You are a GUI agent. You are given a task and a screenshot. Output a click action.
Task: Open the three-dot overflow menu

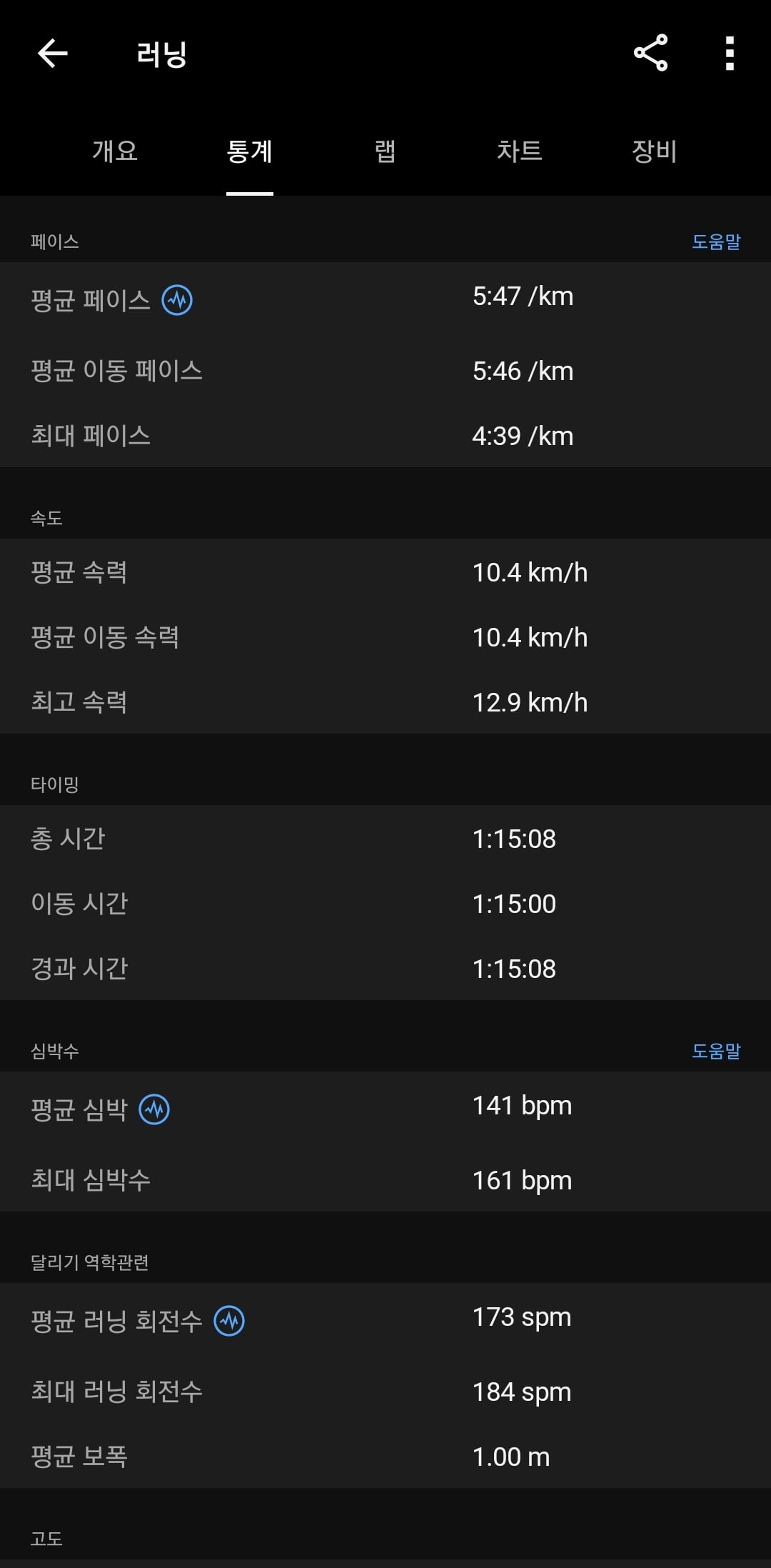coord(730,54)
